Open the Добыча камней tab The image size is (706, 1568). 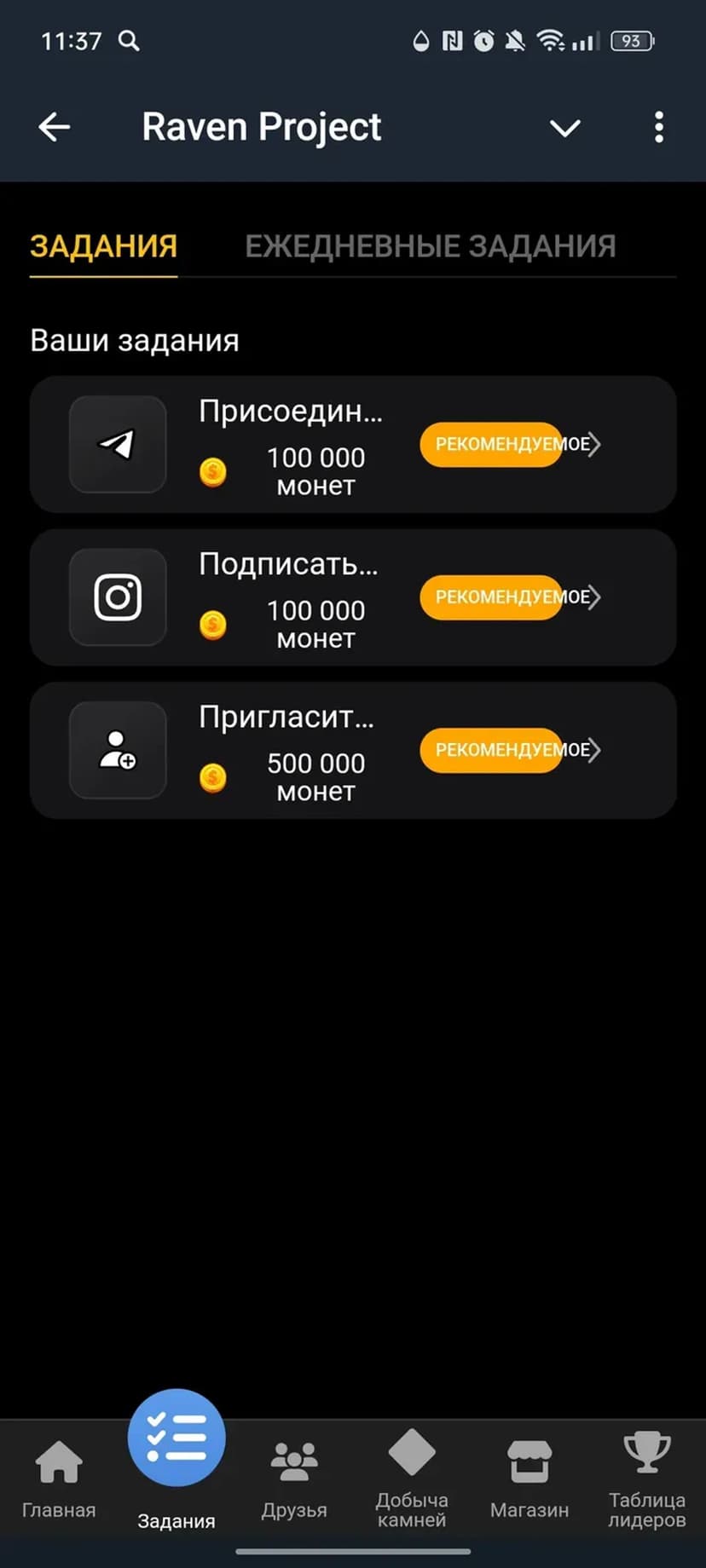(x=412, y=1479)
